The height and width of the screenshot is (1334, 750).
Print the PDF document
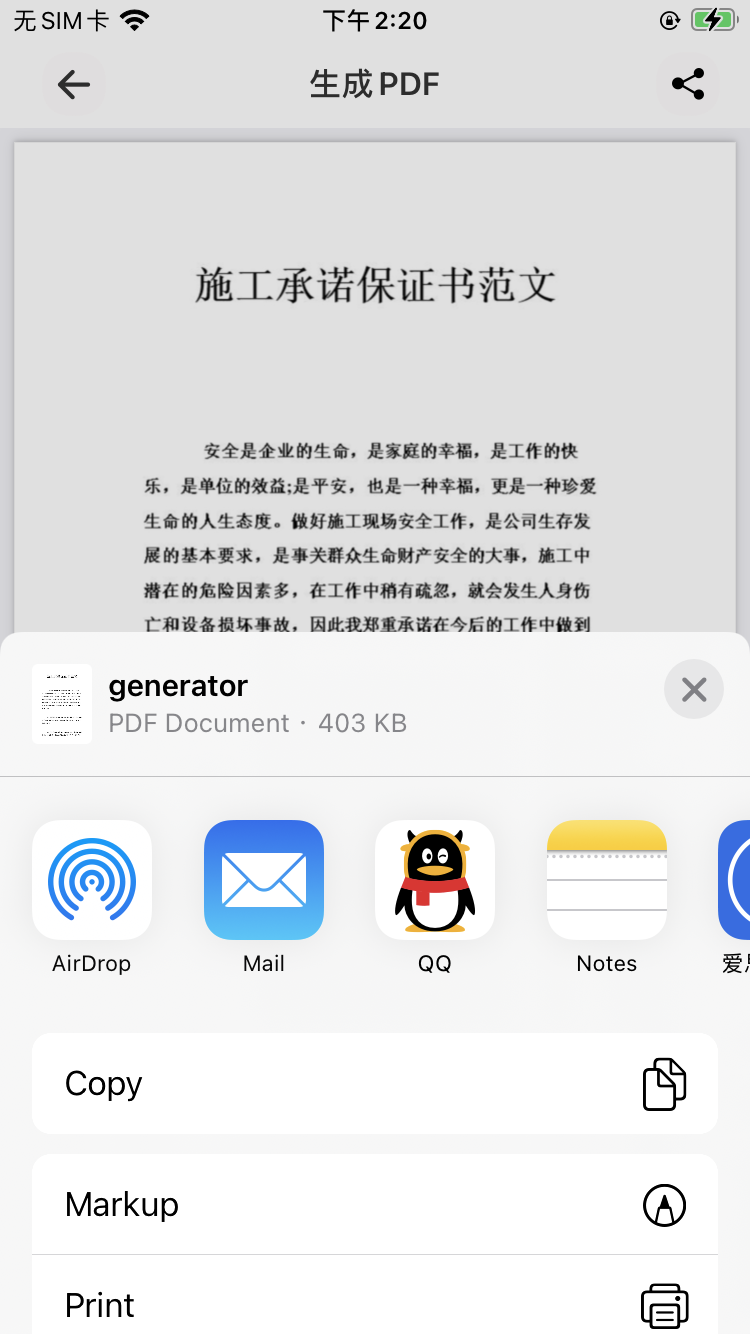coord(375,1304)
